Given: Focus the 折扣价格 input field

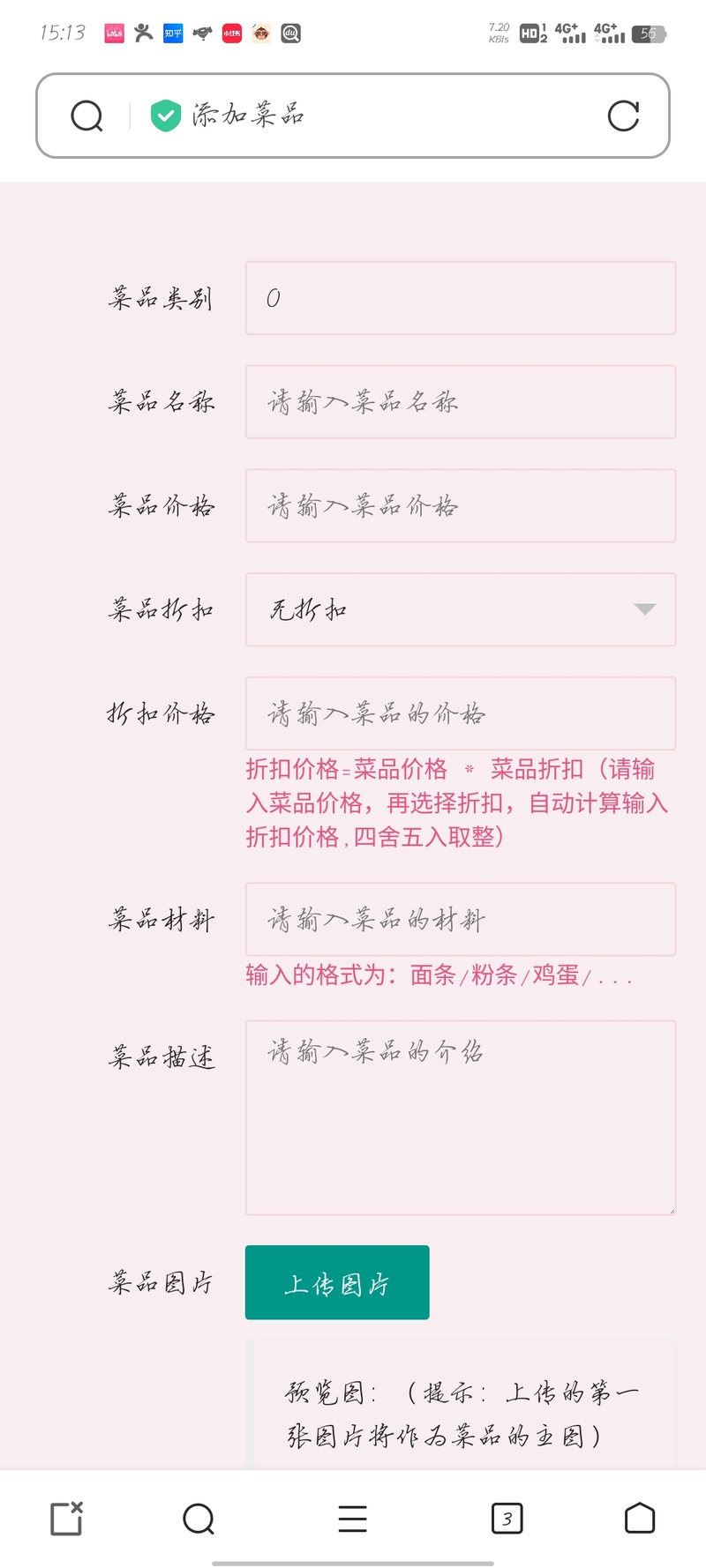Looking at the screenshot, I should coord(461,714).
